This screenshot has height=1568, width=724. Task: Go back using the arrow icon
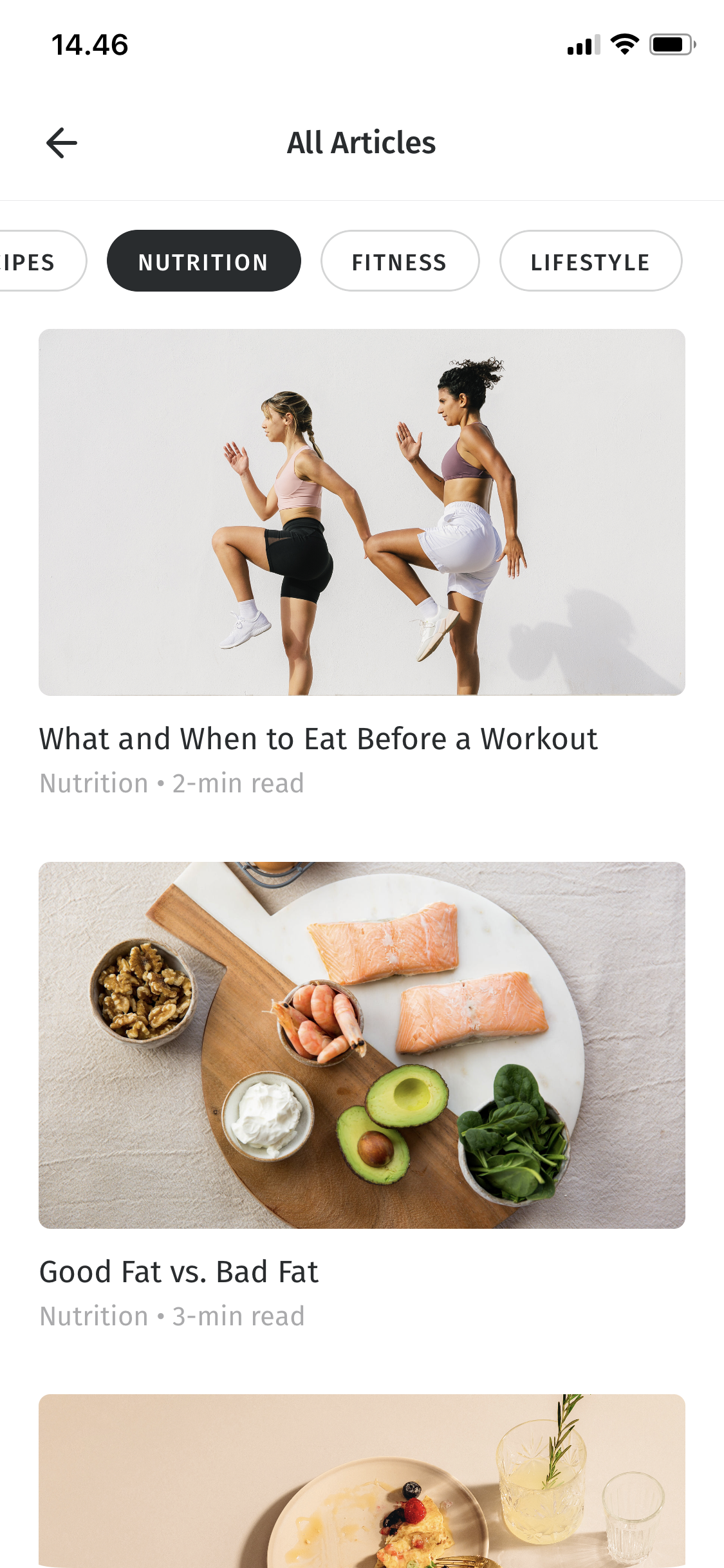(62, 143)
